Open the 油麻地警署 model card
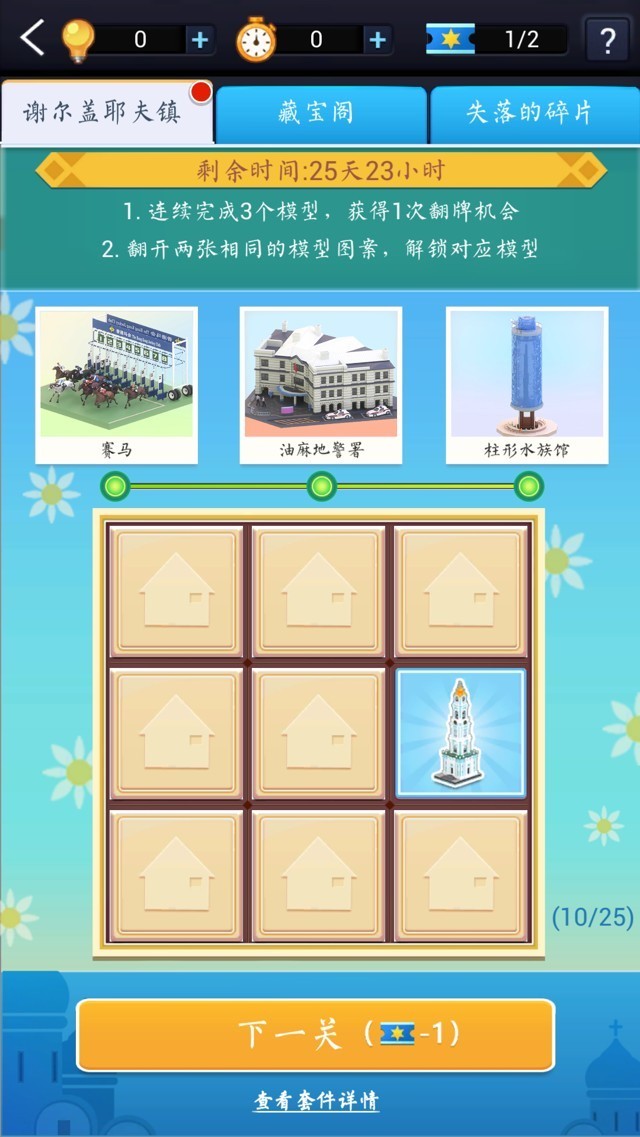Screen dimensions: 640x1137 tap(321, 385)
